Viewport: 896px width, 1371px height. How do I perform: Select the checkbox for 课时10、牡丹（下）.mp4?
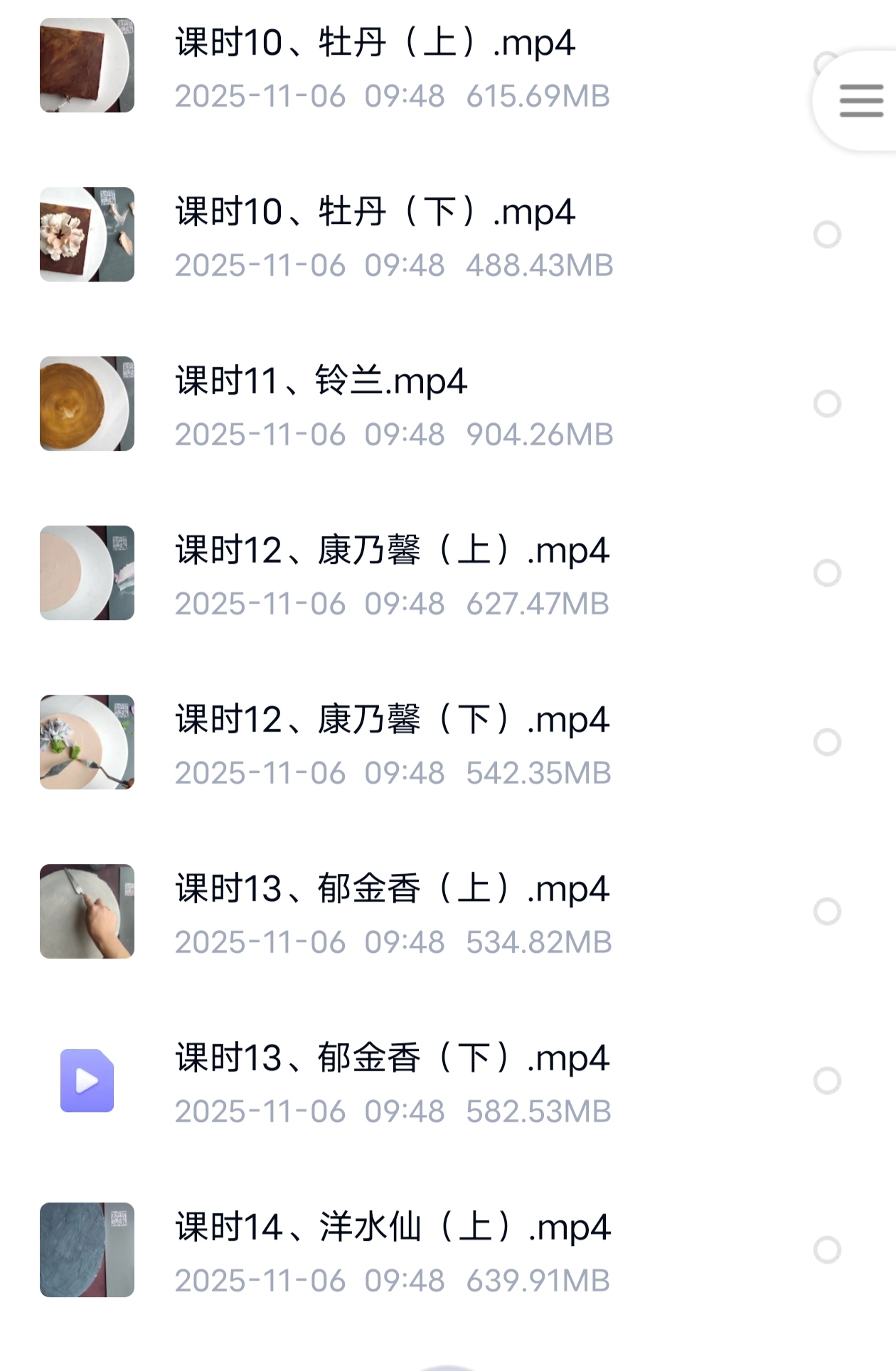click(827, 235)
